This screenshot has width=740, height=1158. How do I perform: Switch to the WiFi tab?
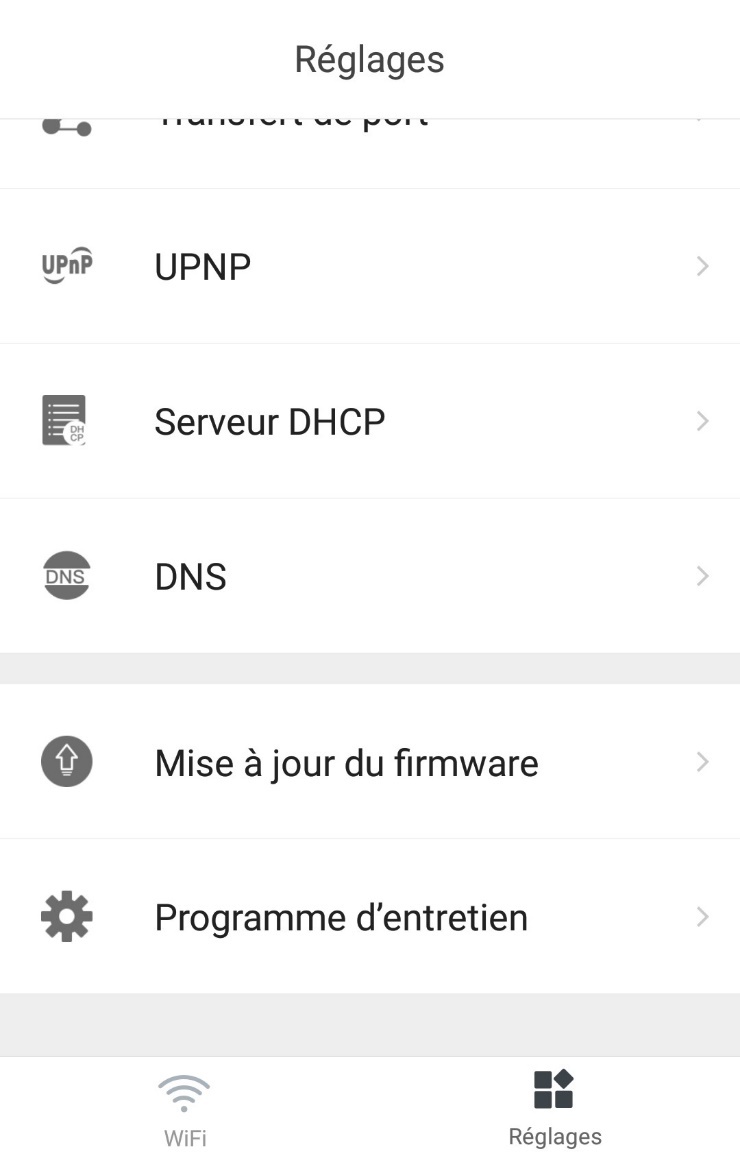tap(185, 1108)
